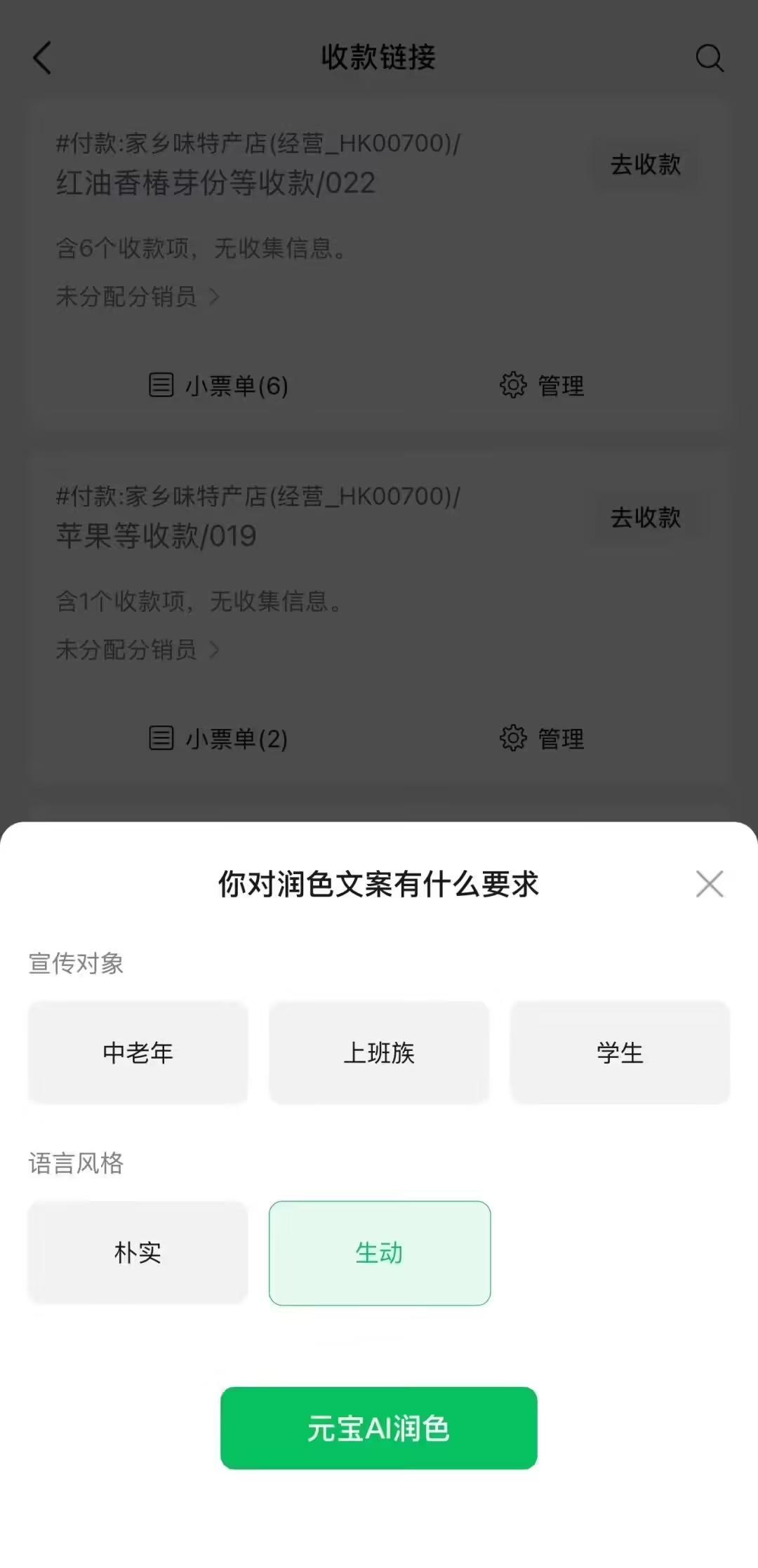Select 中老年 as 宣传对象
The height and width of the screenshot is (1568, 758).
pos(138,1052)
